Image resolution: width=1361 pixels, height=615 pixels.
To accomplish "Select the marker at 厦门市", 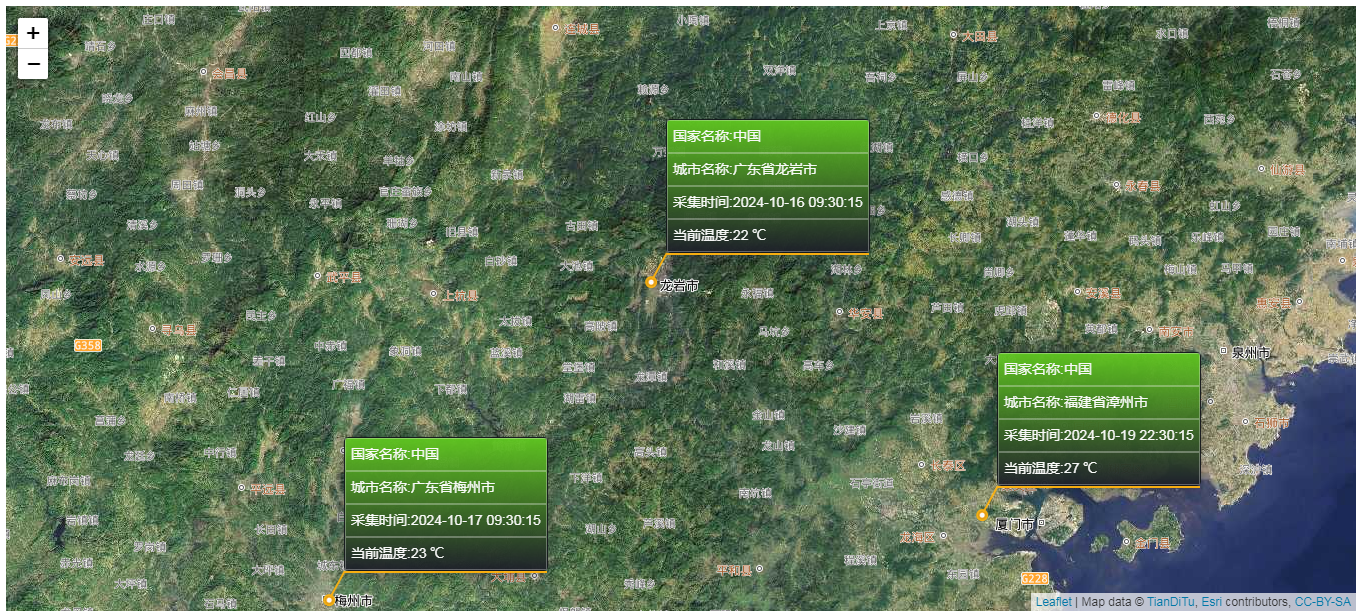I will [x=982, y=515].
